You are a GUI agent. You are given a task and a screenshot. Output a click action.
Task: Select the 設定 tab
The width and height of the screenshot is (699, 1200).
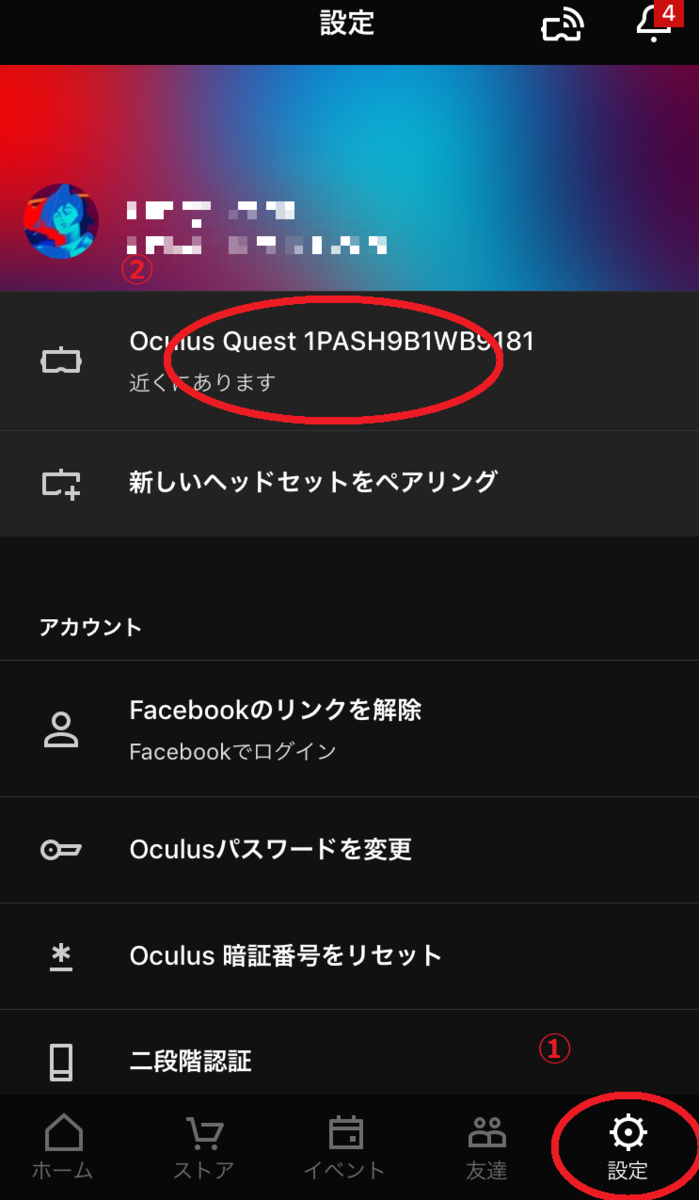click(628, 1148)
